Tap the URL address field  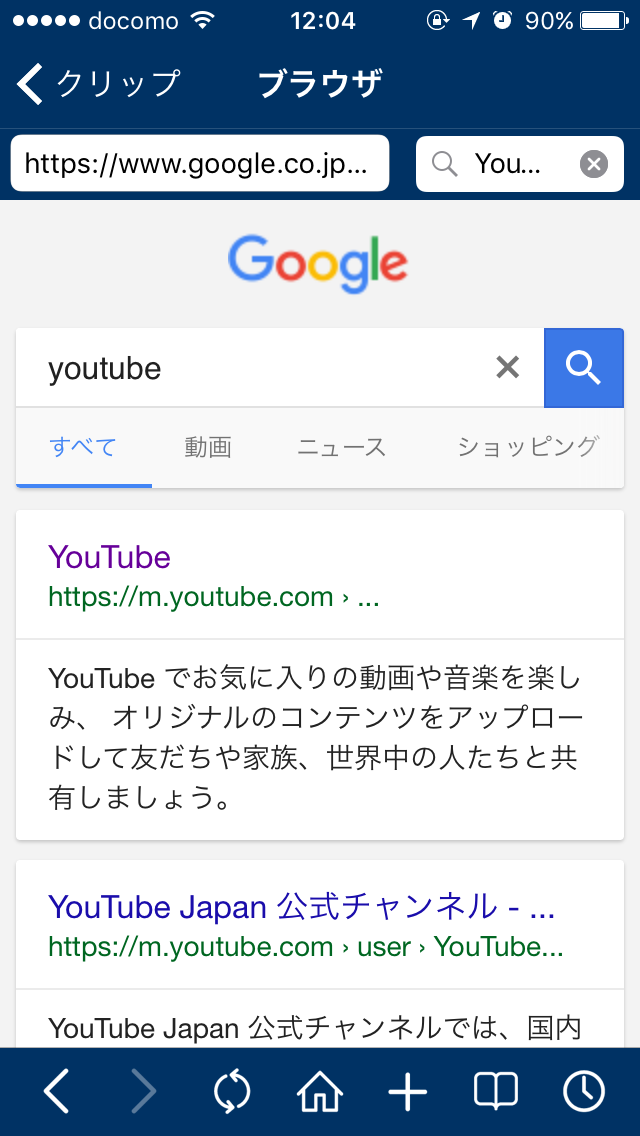[x=200, y=164]
